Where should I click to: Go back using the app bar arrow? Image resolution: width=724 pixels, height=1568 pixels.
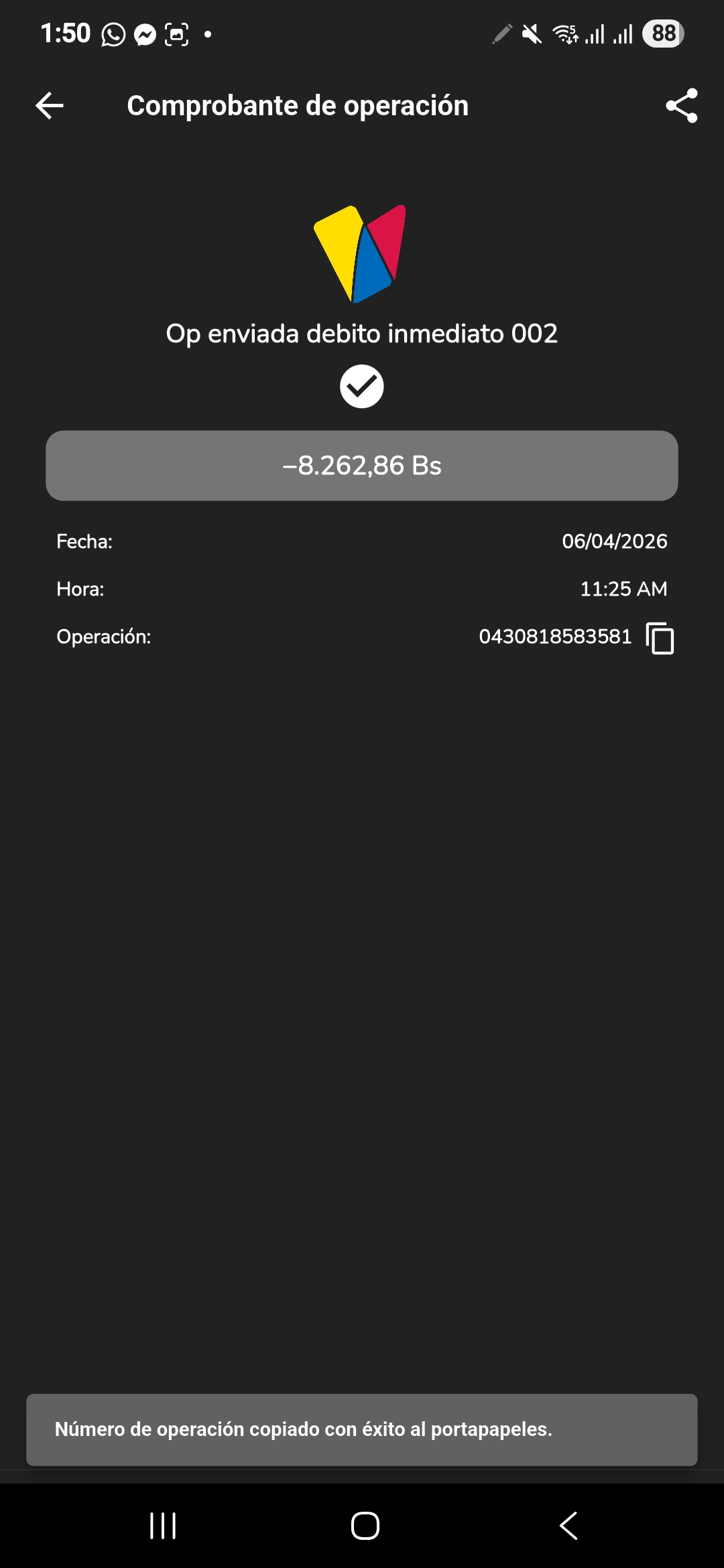pos(50,106)
